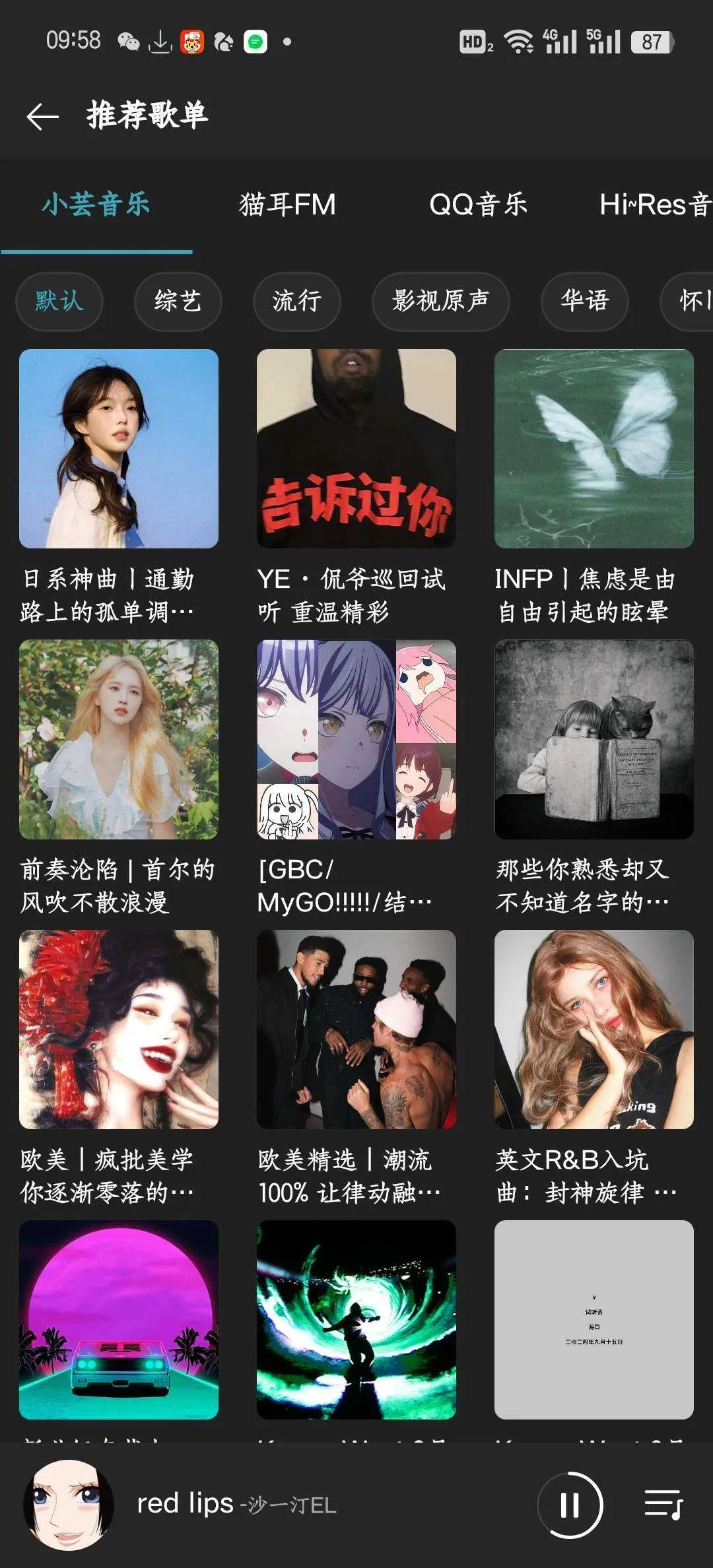The width and height of the screenshot is (713, 1568).
Task: Open the YE·侃爷巡回试听 playlist
Action: click(x=356, y=449)
